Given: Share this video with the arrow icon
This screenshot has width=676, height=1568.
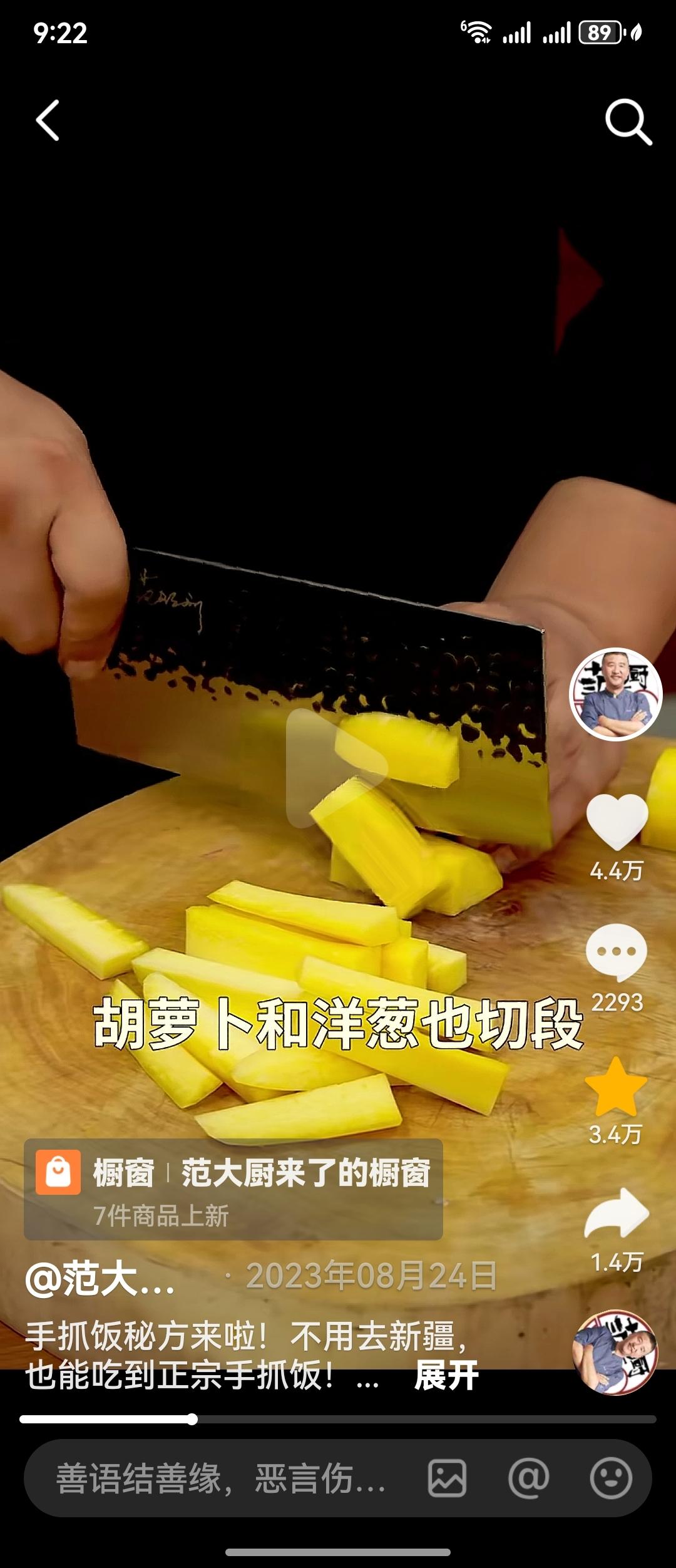Looking at the screenshot, I should 617,1214.
